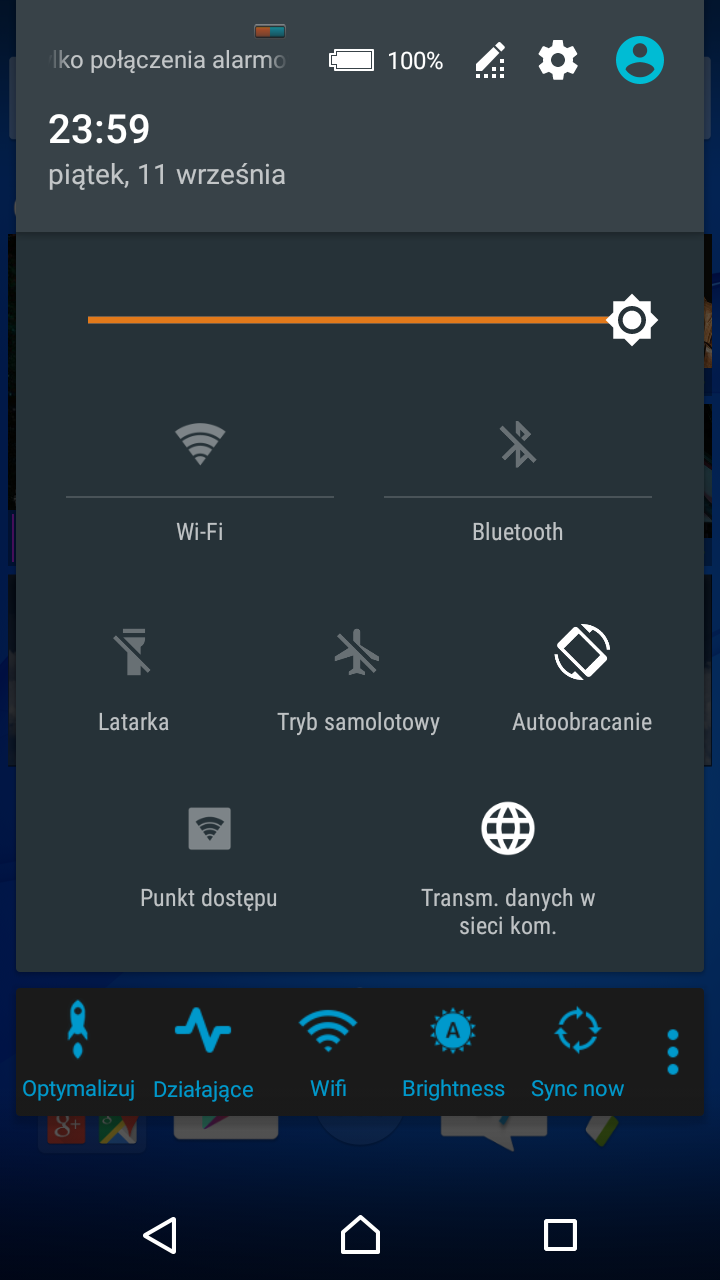Open settings via the gear icon

[558, 61]
